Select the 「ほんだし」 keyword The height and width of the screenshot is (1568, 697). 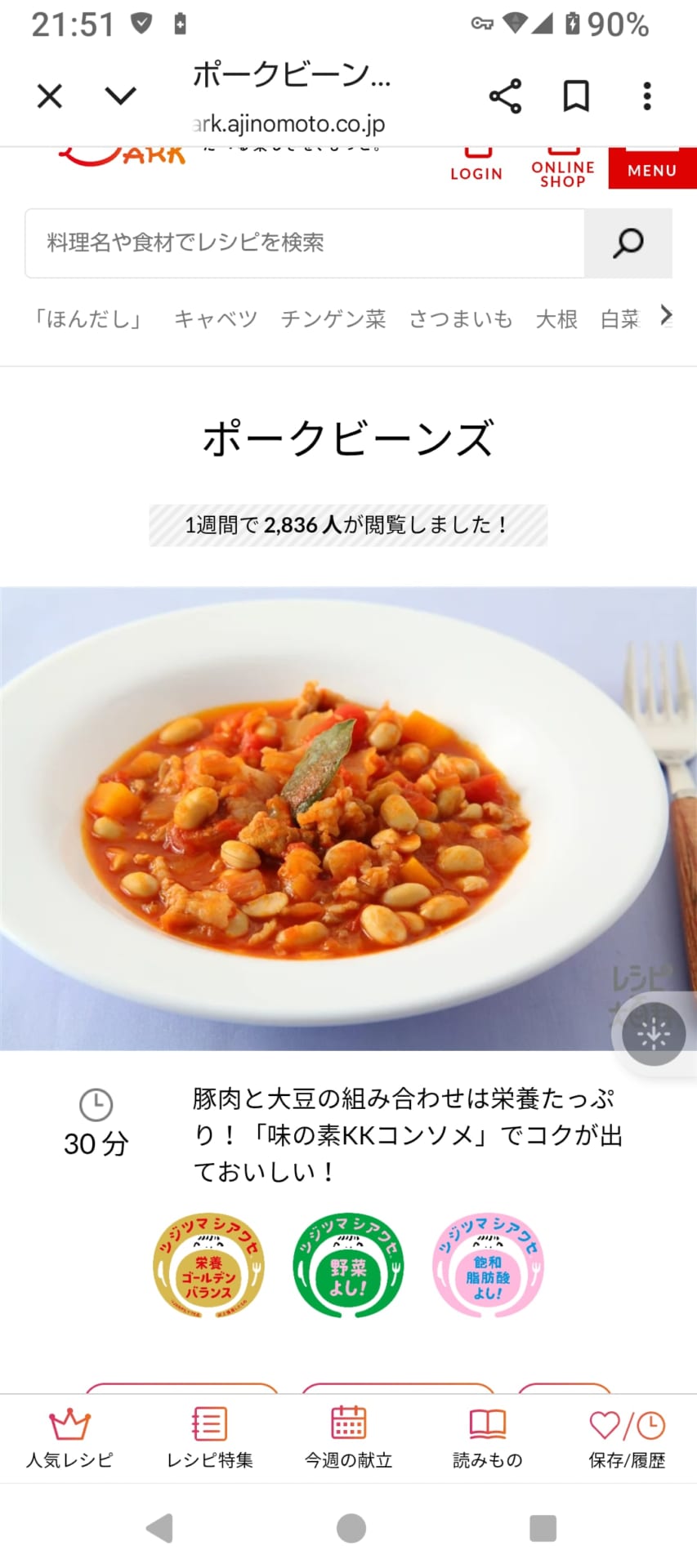[x=89, y=318]
